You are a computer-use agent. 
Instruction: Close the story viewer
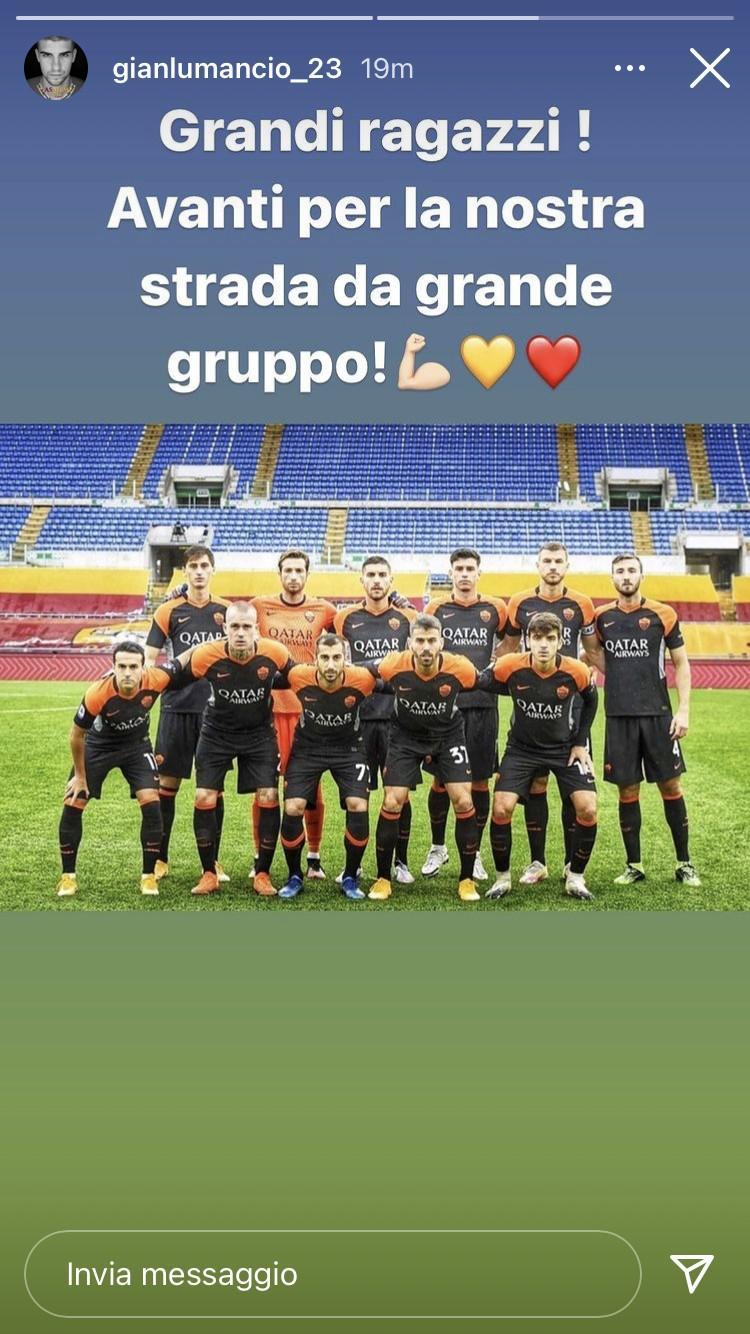(709, 69)
